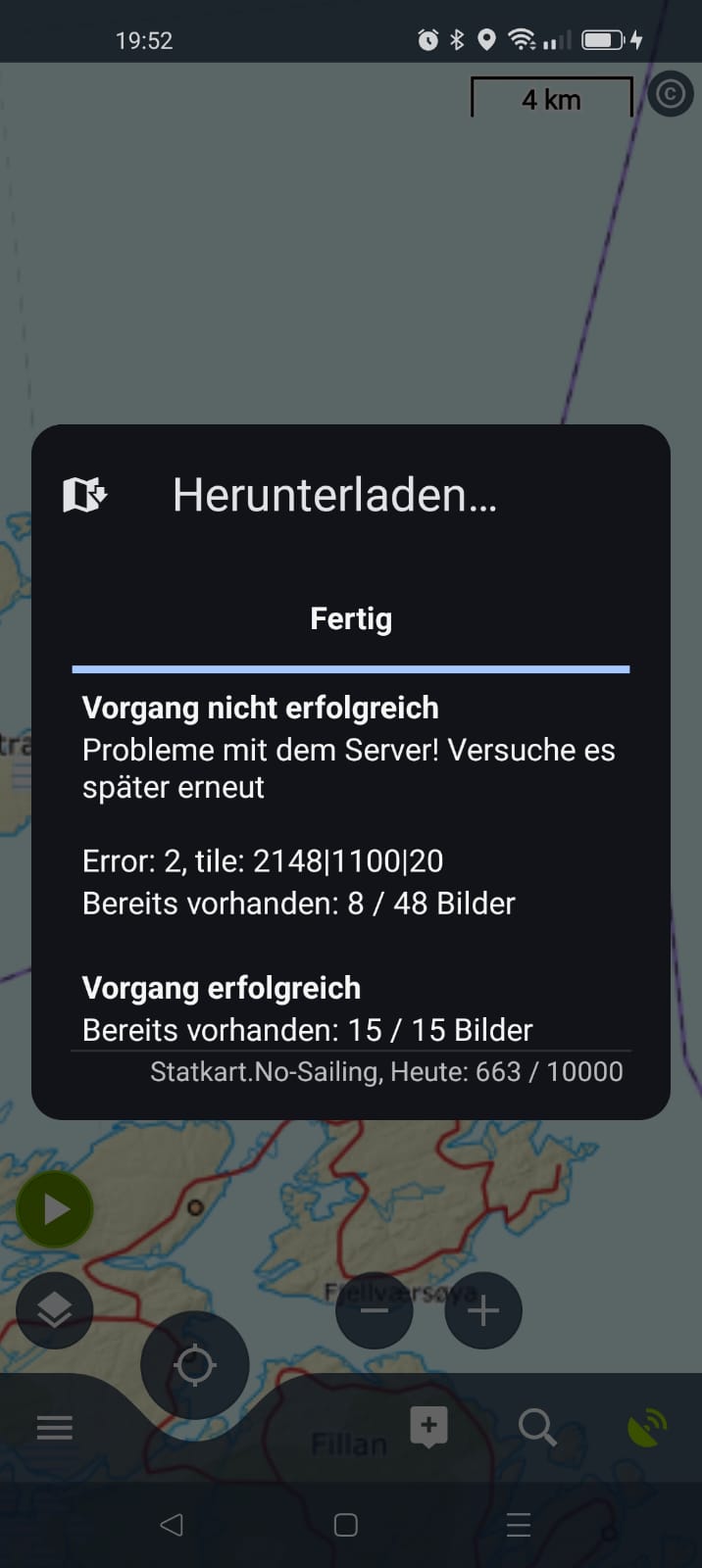Open the hamburger main menu

point(55,1428)
